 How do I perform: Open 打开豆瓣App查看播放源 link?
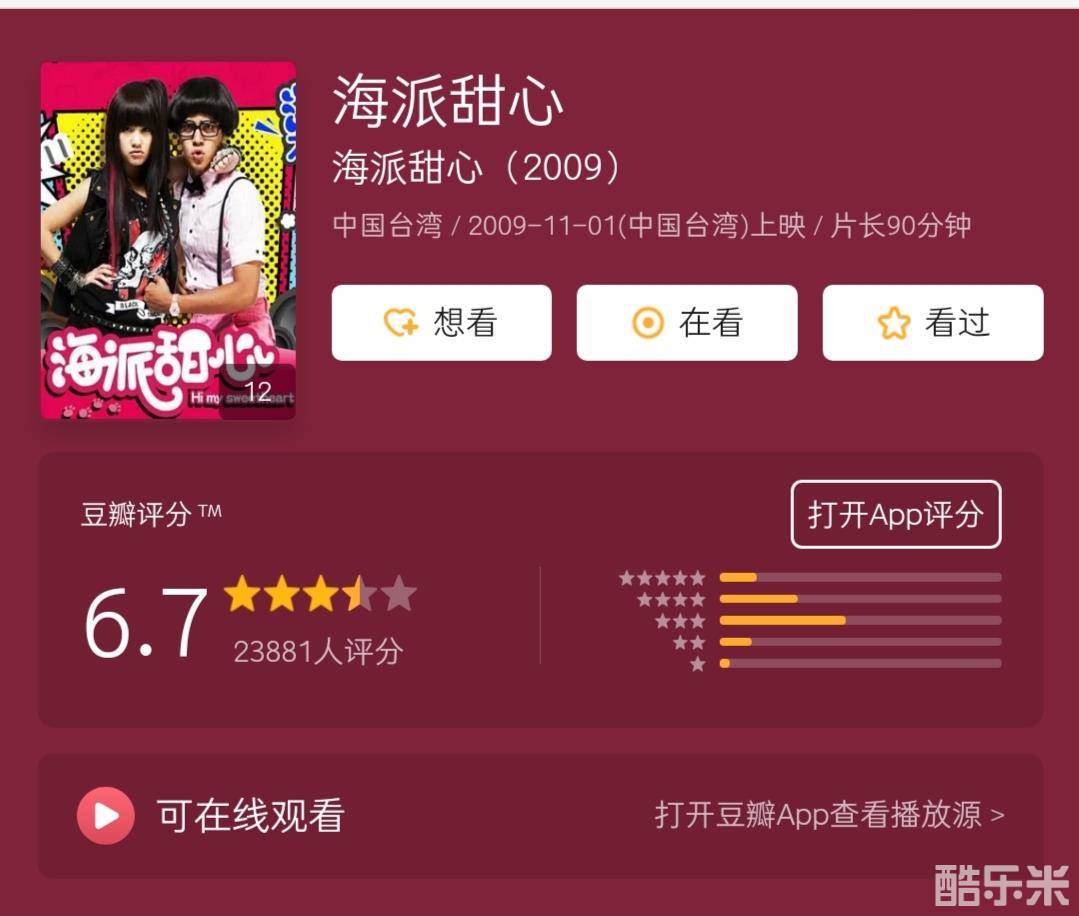tap(829, 815)
